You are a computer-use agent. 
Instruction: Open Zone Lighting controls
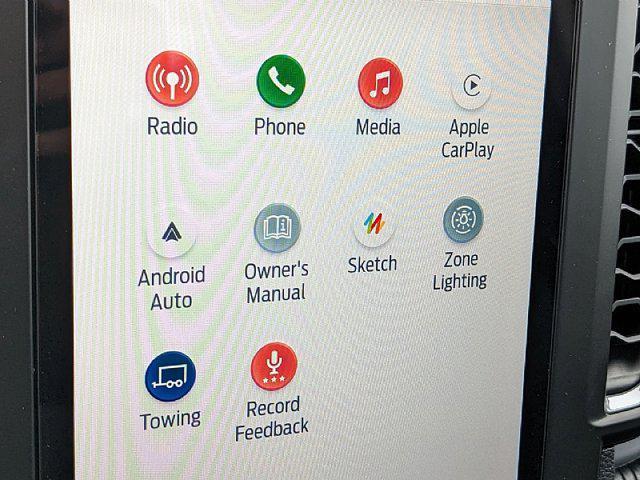[463, 219]
